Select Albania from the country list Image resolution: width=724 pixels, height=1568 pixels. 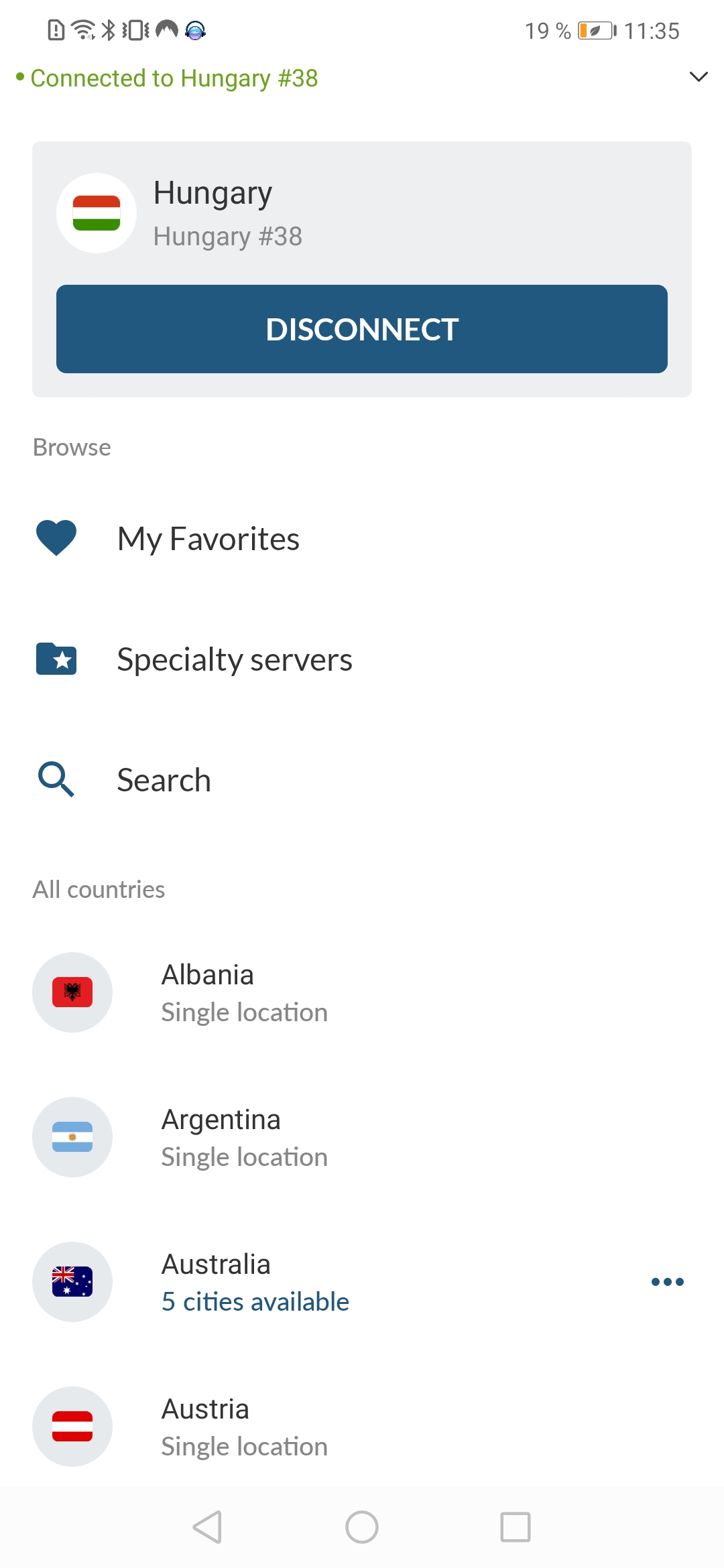pos(362,992)
